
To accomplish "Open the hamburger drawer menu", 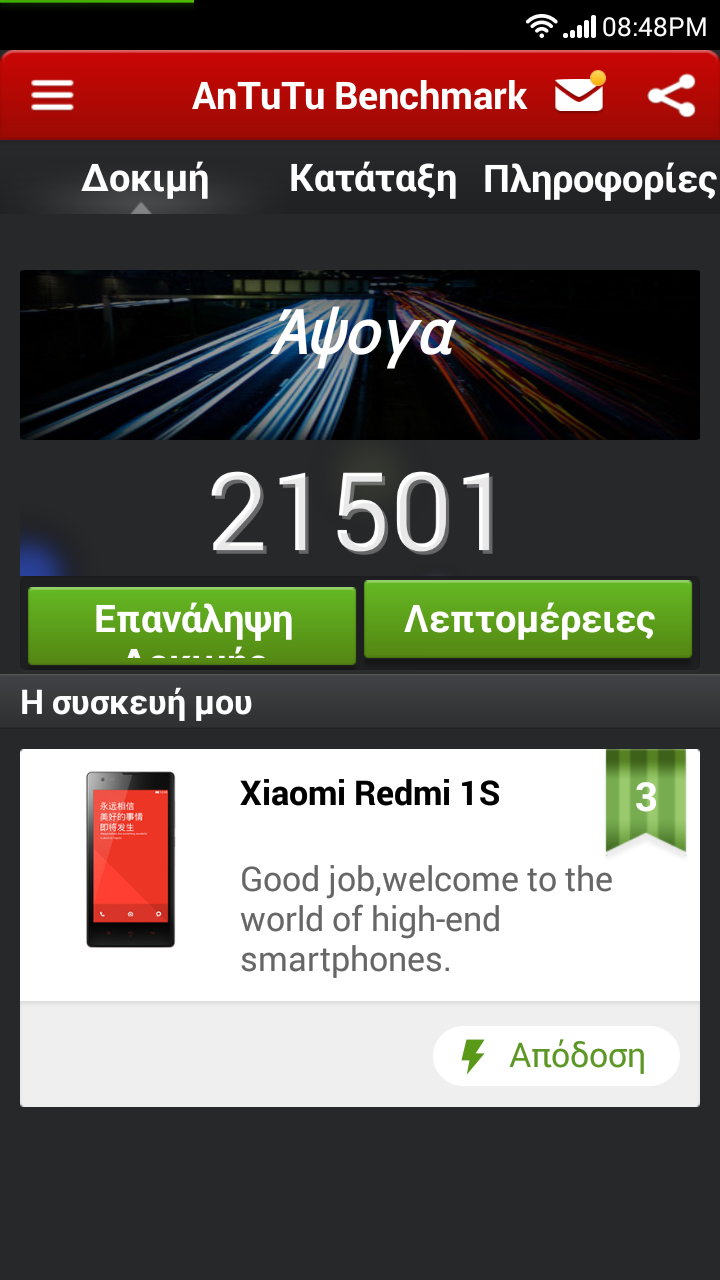I will (x=52, y=96).
